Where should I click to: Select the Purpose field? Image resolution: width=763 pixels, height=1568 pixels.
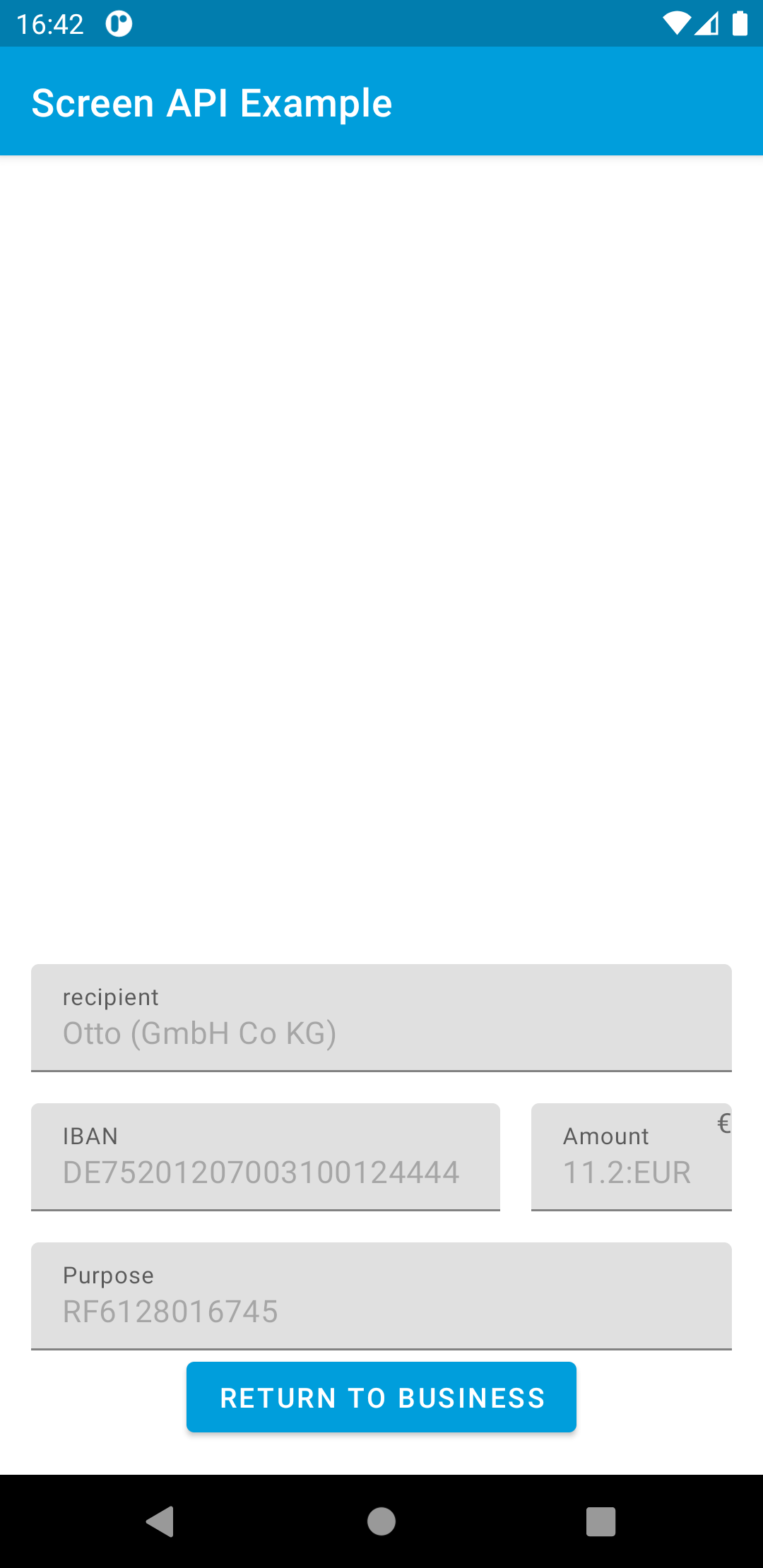[381, 1295]
